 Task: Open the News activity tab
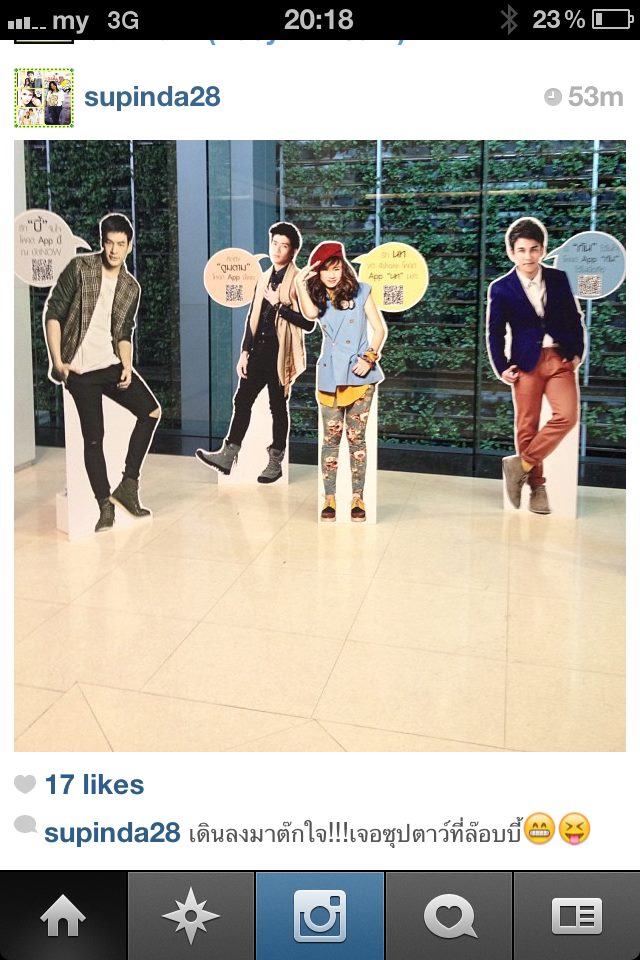[x=448, y=916]
